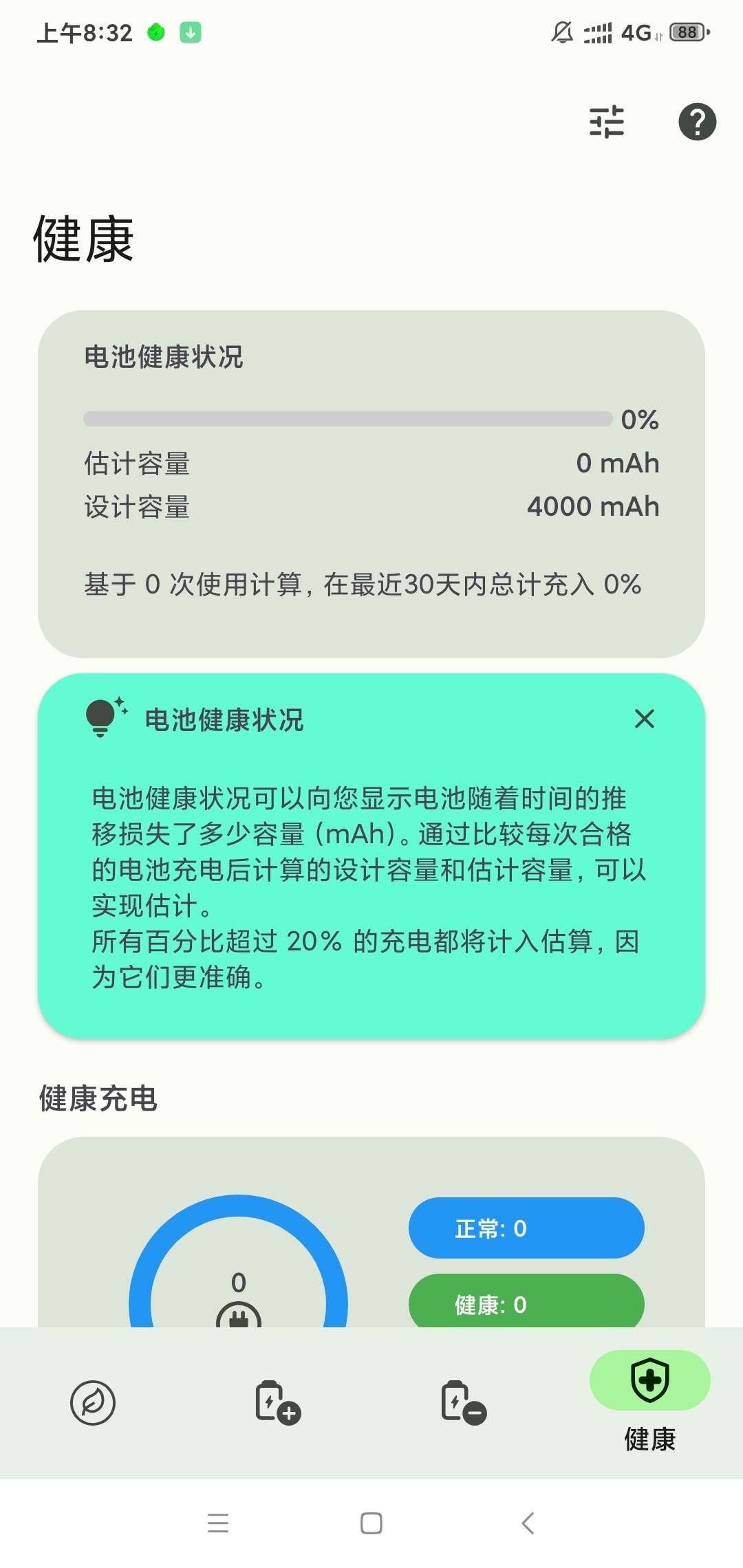
Task: Open the battery health filter settings icon
Action: tap(607, 122)
